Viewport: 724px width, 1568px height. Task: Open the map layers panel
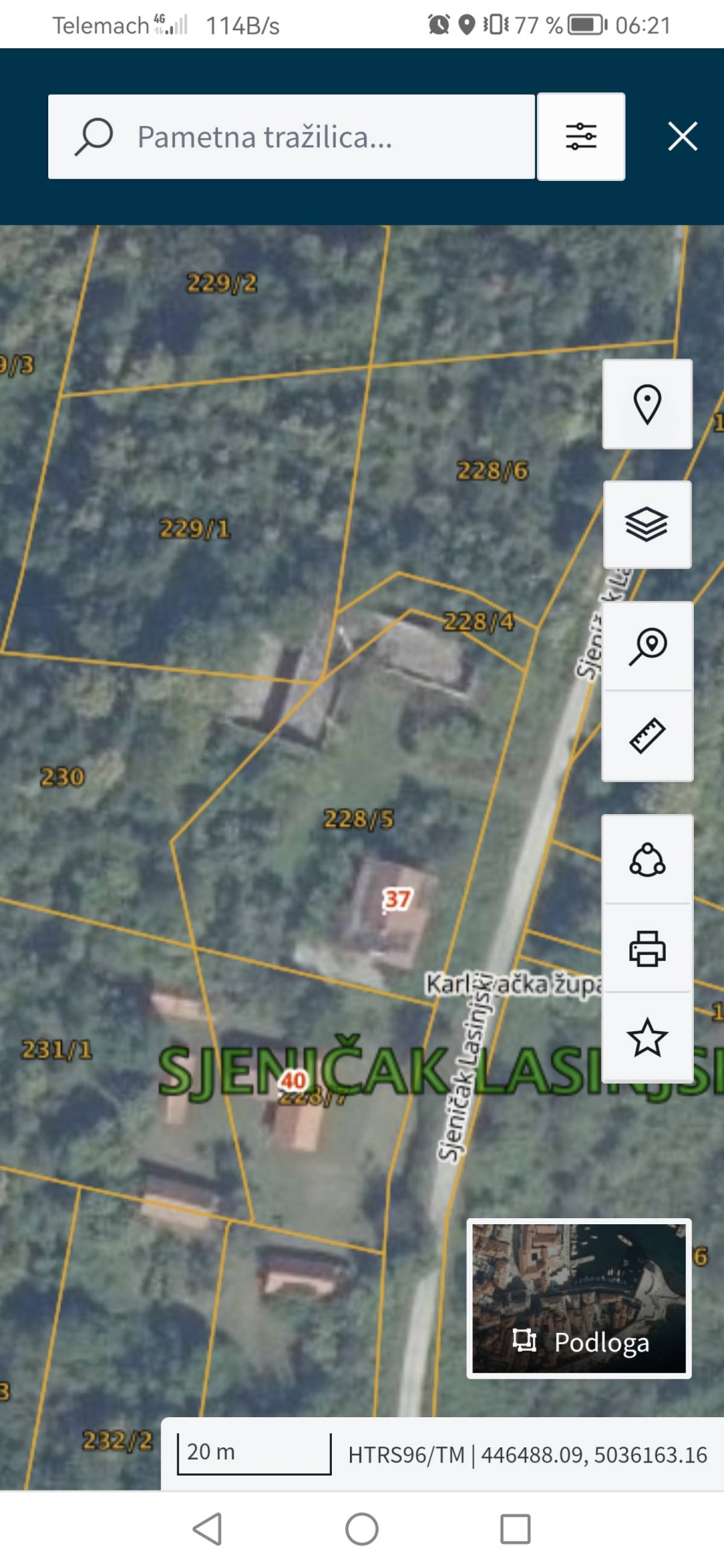point(647,525)
